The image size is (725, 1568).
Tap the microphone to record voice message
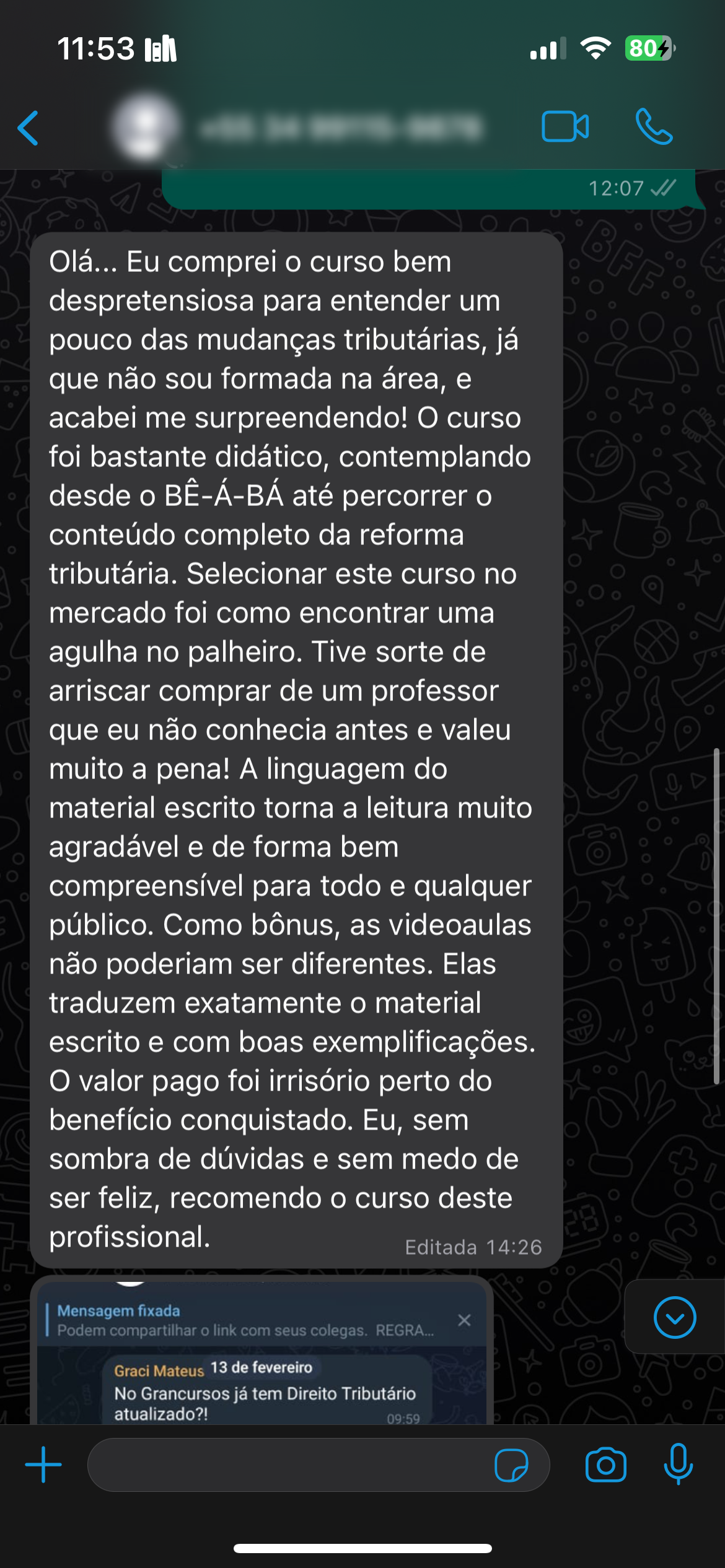point(678,1464)
